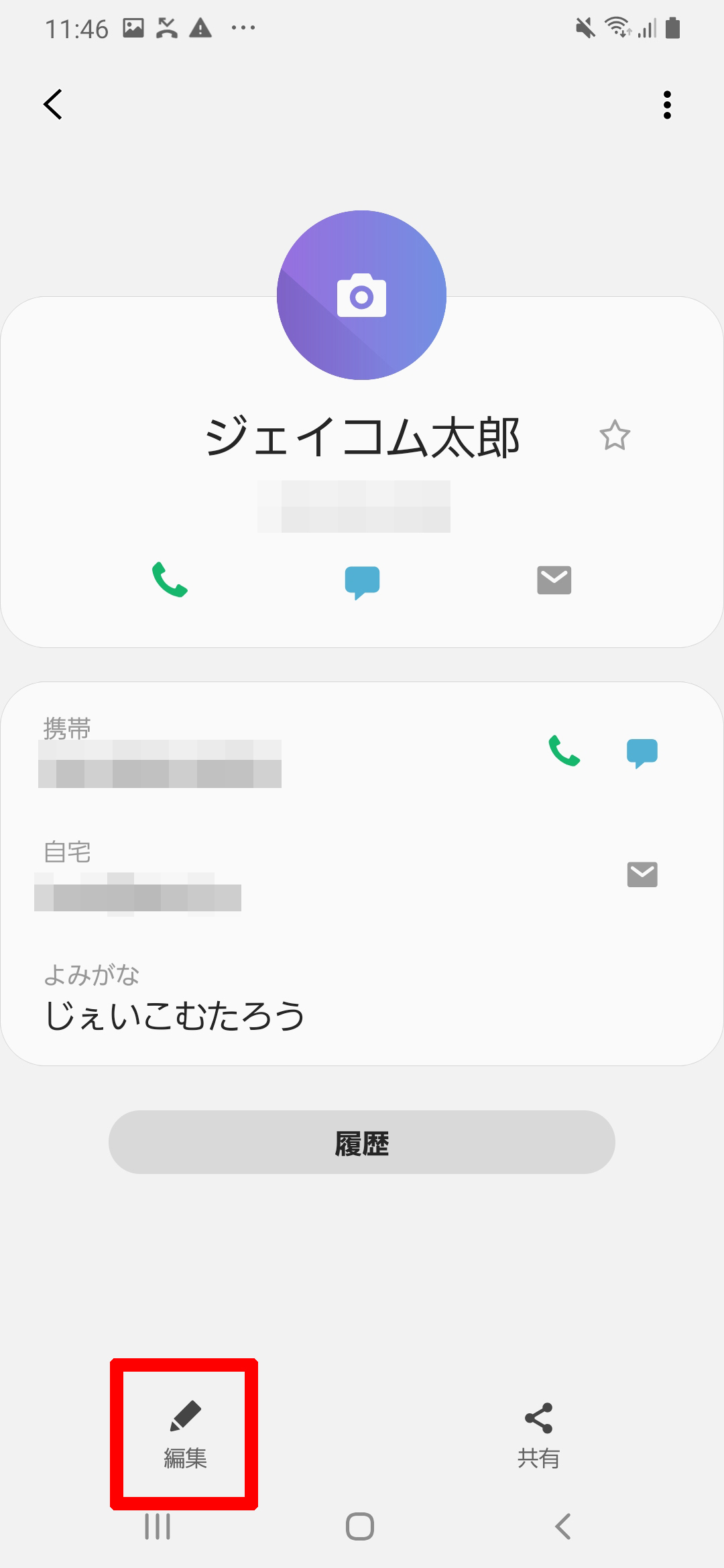The image size is (724, 1568).
Task: Tap 共有 to share this contact
Action: [538, 1434]
